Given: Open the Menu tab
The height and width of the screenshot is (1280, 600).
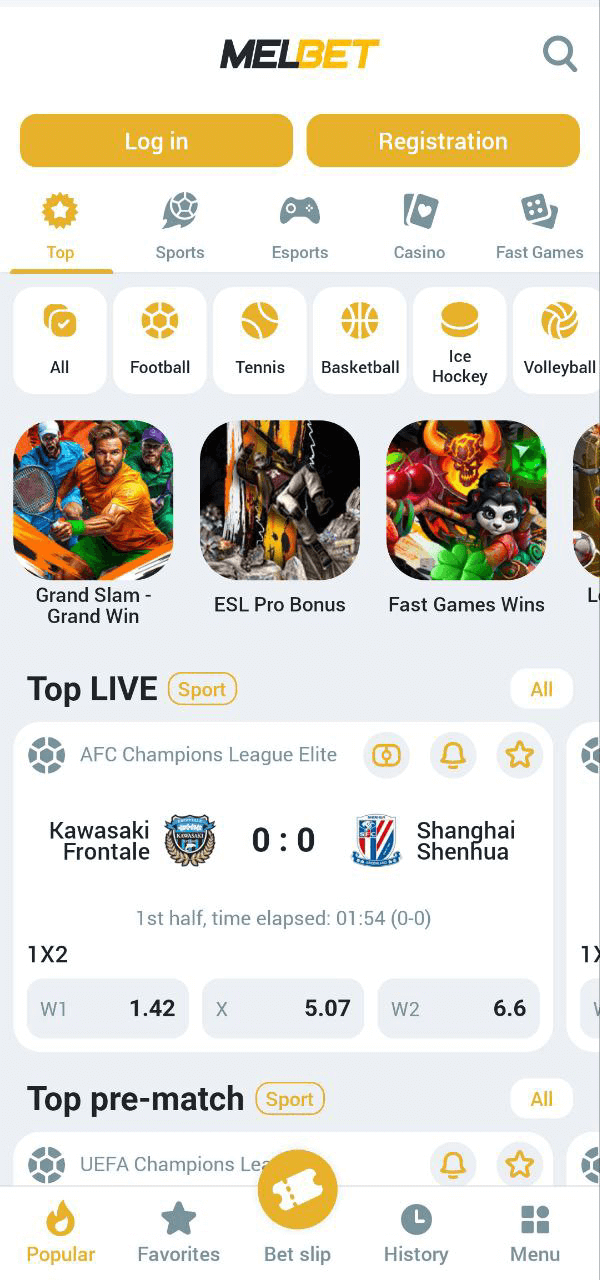Looking at the screenshot, I should tap(535, 1233).
